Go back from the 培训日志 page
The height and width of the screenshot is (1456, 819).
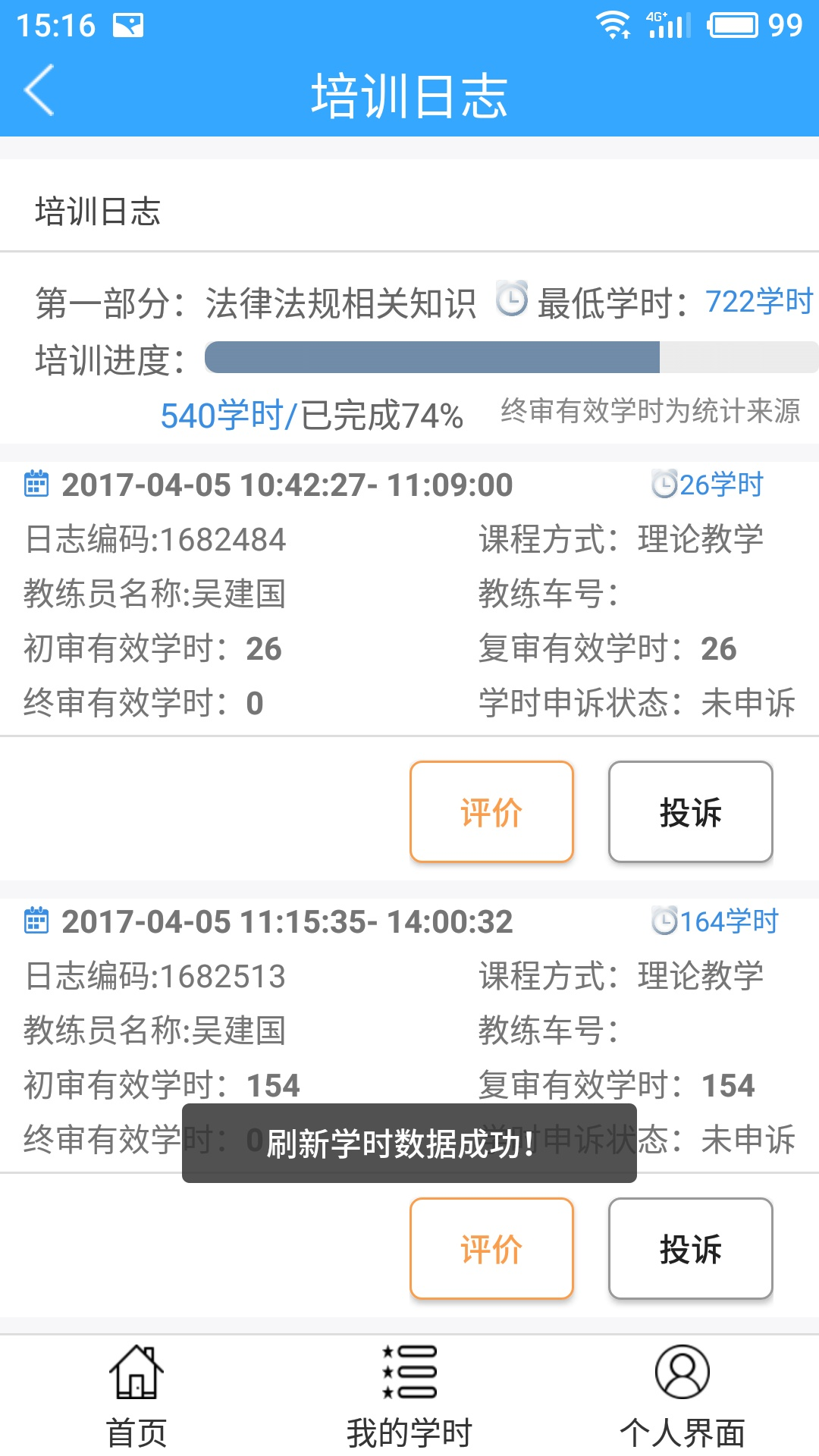point(39,91)
